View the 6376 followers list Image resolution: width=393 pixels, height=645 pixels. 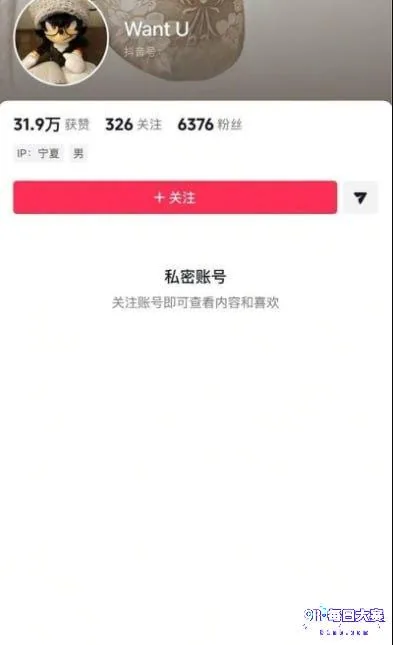pyautogui.click(x=210, y=124)
